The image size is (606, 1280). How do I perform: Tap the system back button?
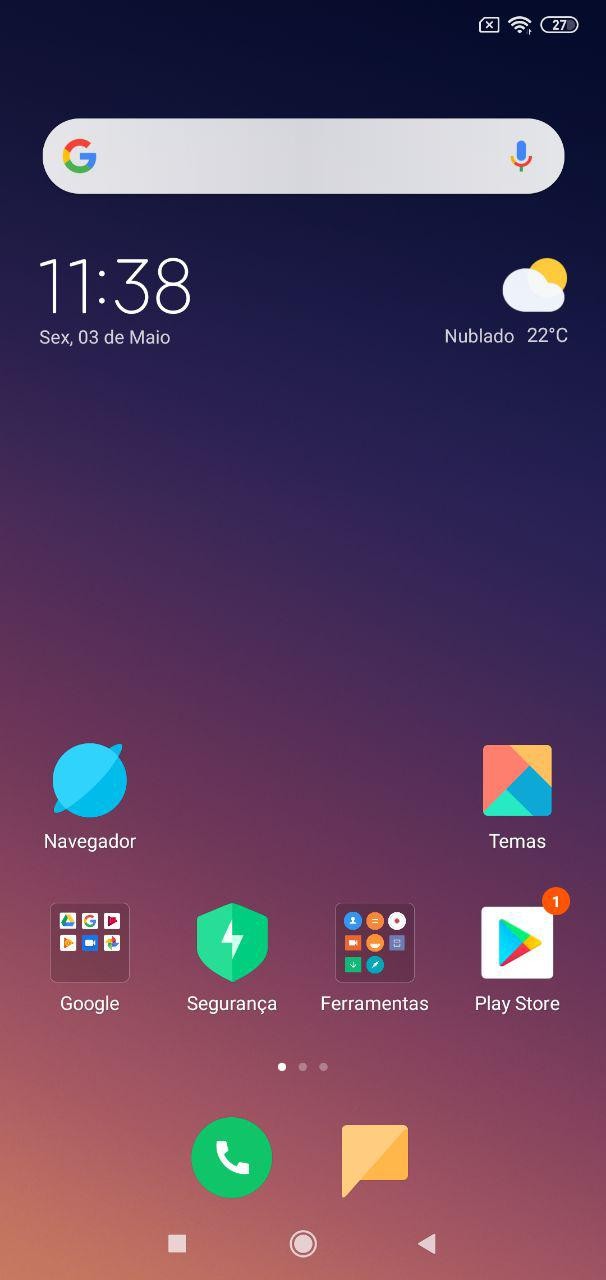coord(427,1243)
